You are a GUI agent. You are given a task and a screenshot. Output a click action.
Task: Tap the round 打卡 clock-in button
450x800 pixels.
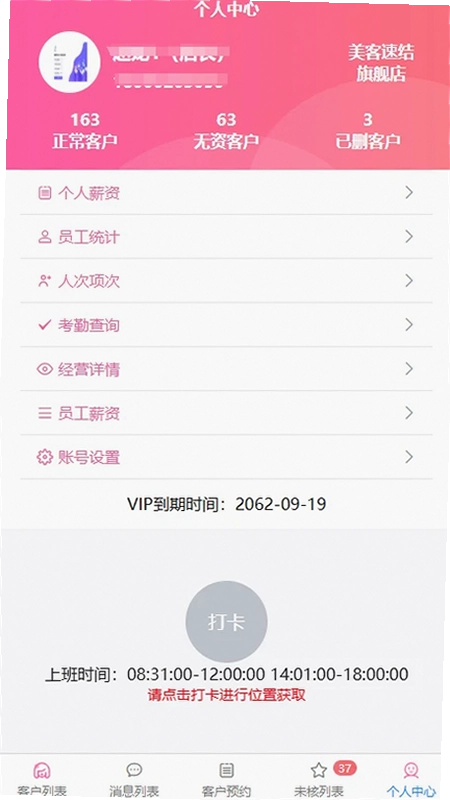(x=227, y=622)
